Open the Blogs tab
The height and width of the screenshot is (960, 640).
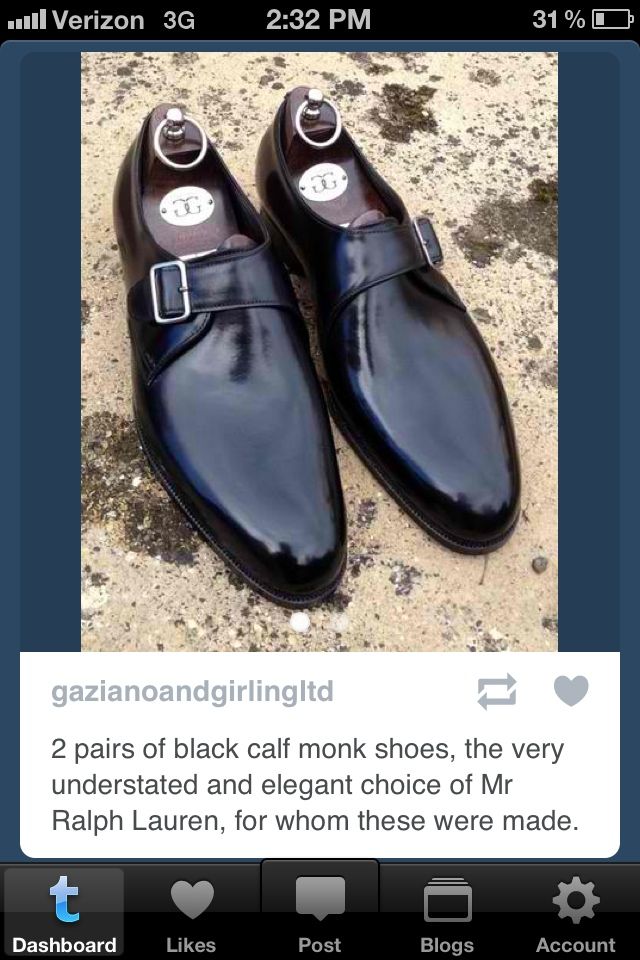[447, 912]
